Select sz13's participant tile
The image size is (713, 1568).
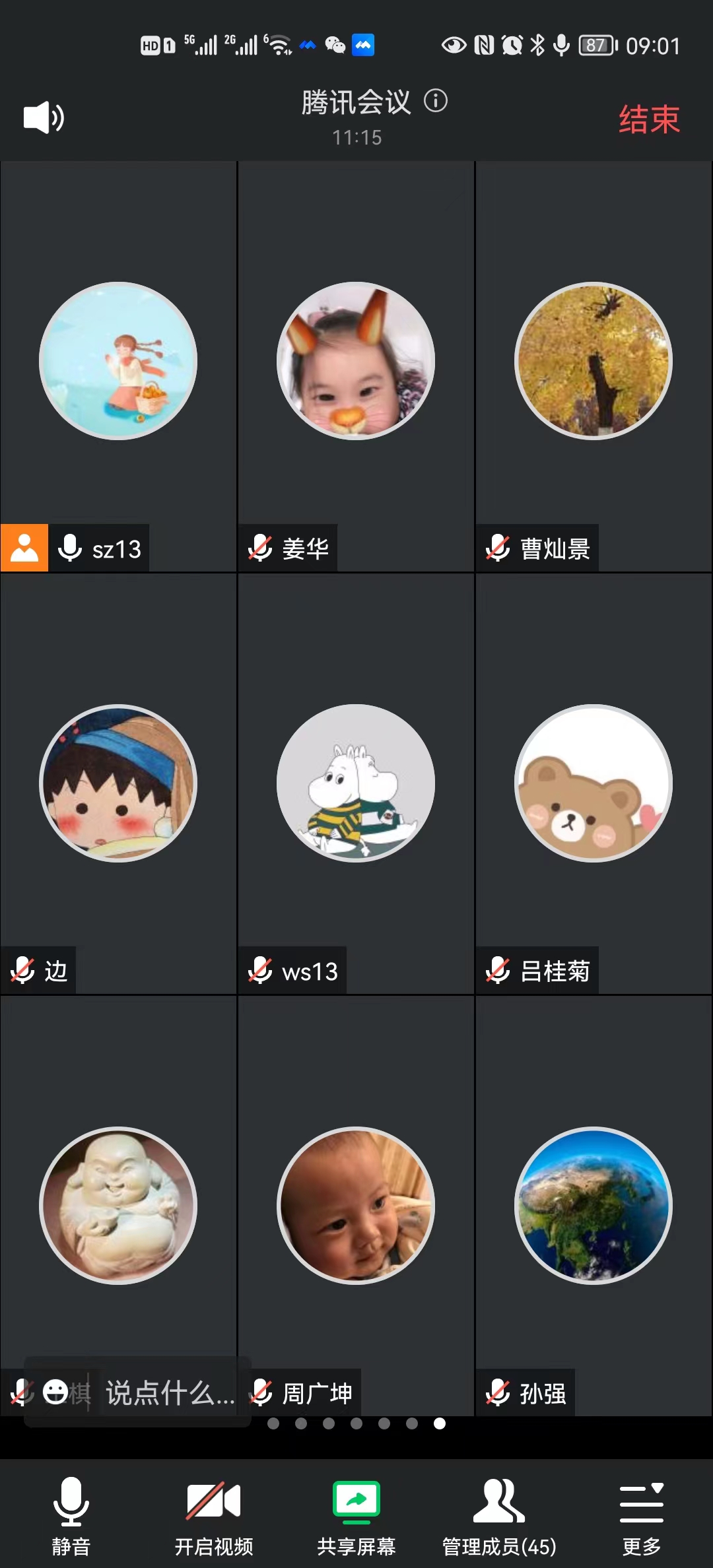click(118, 362)
